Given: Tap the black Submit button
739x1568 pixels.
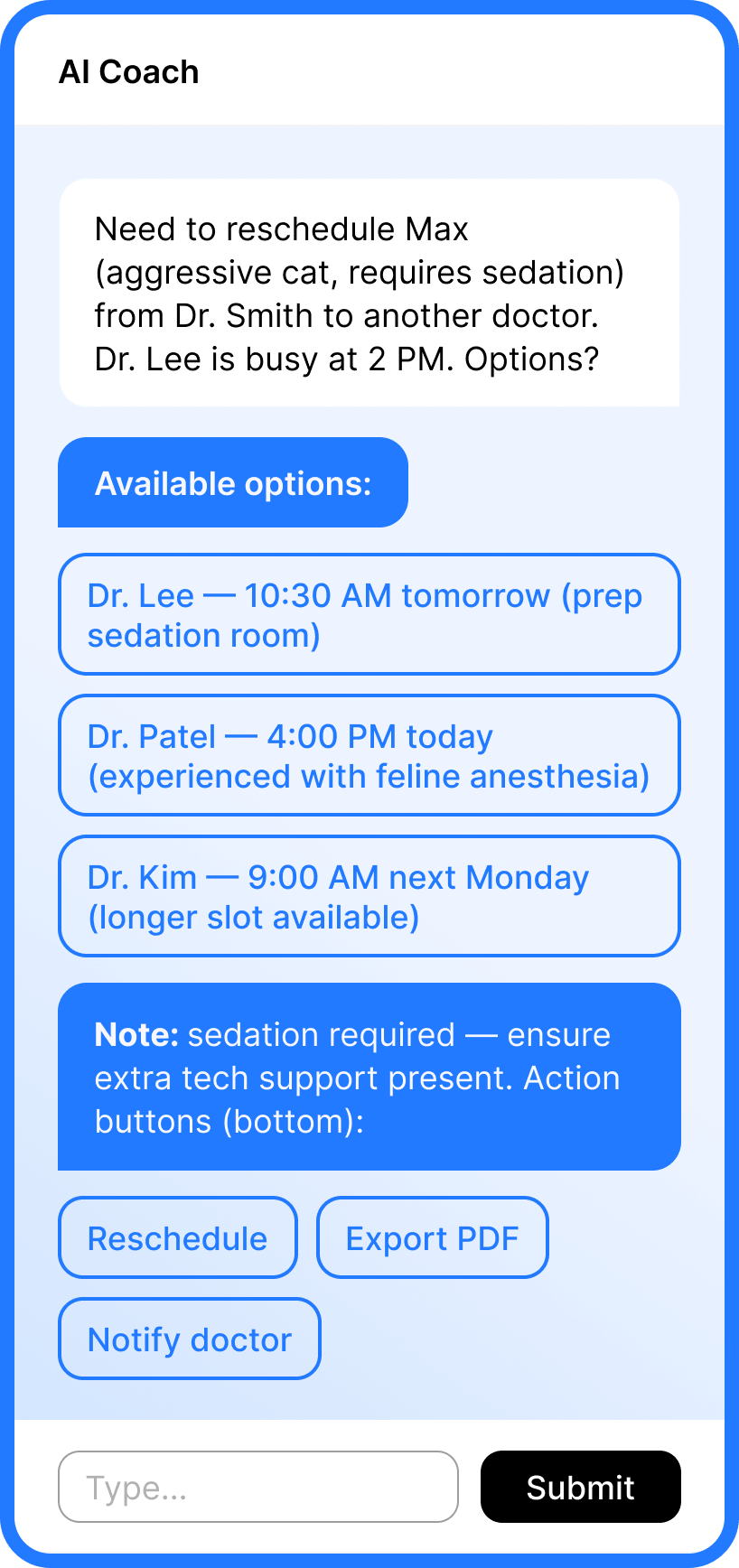Looking at the screenshot, I should pos(580,1487).
